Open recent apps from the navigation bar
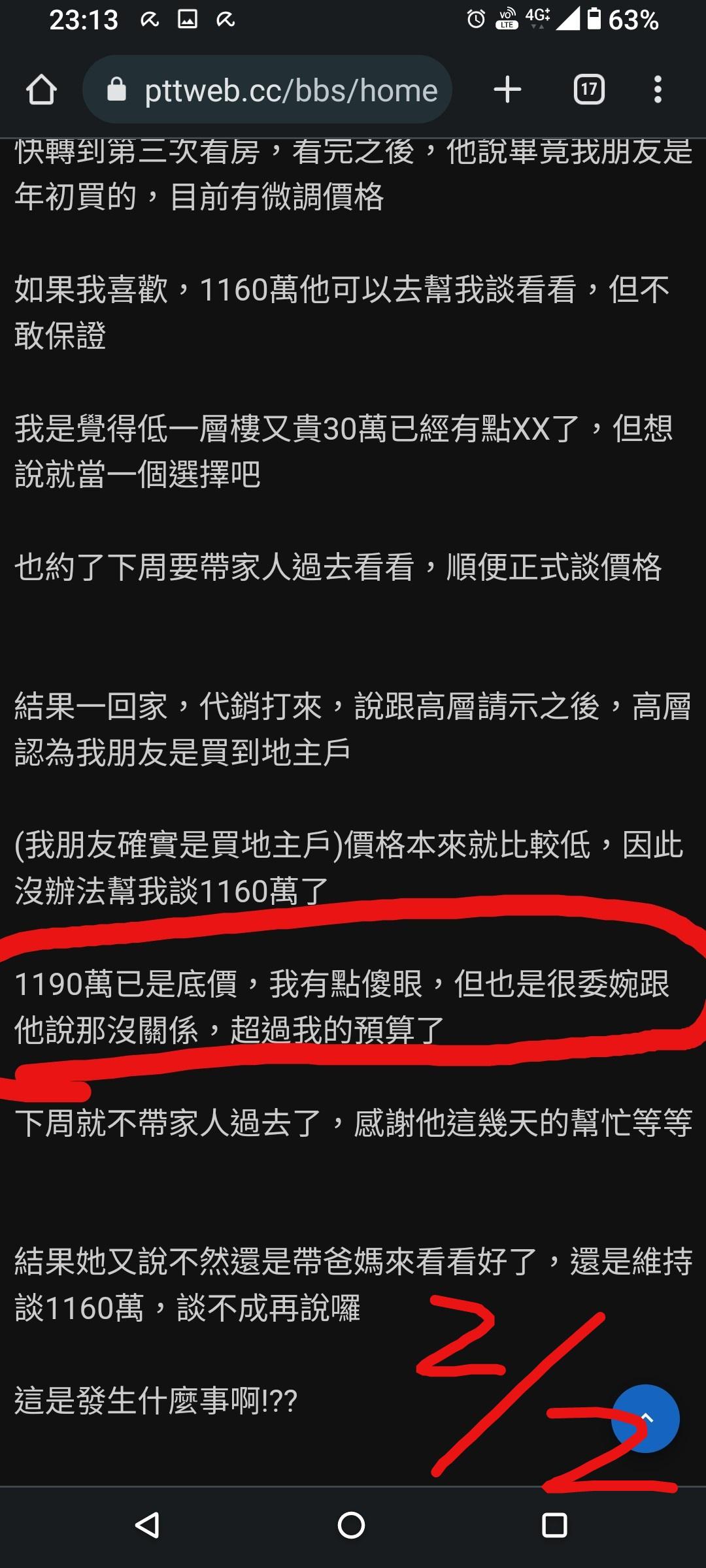Screen dimensions: 706x1568 coord(554,1526)
